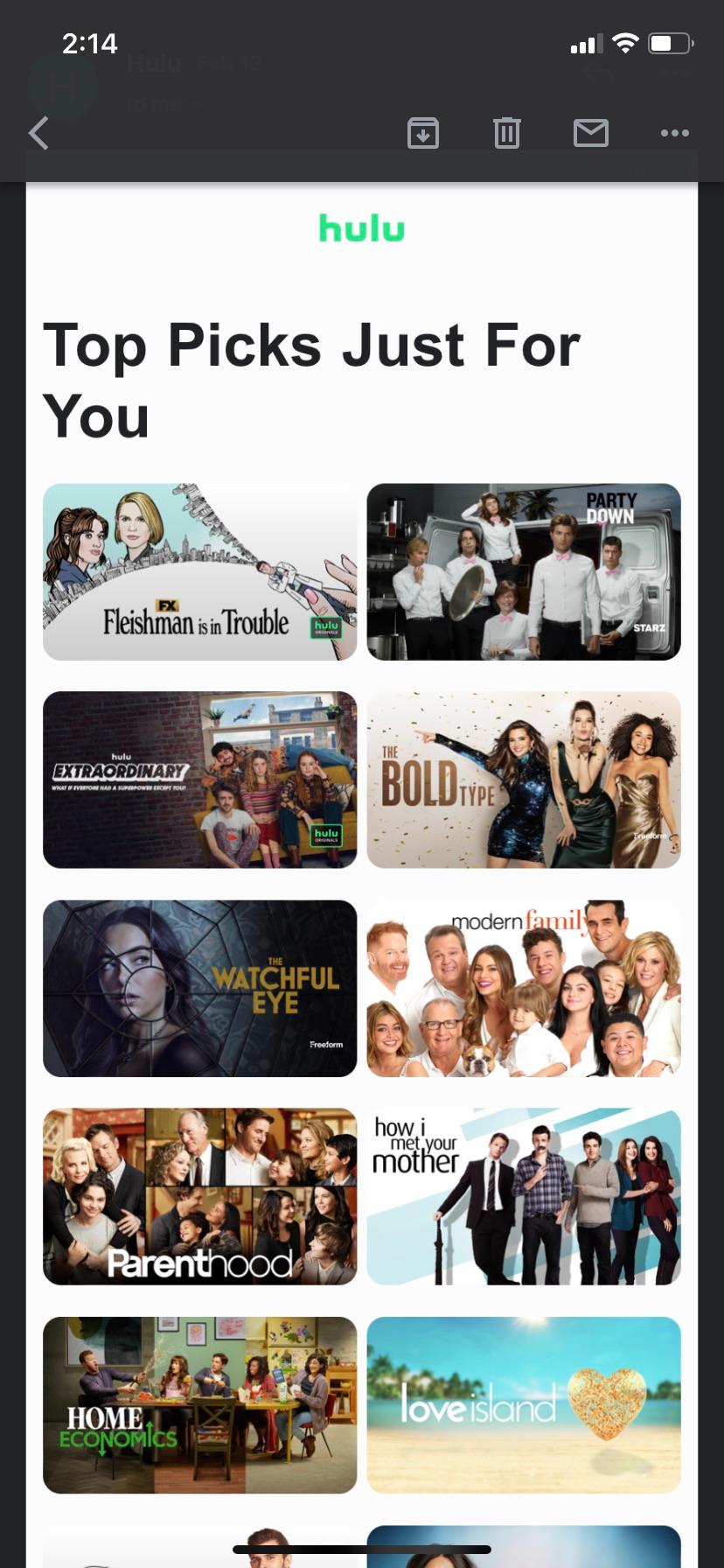This screenshot has height=1568, width=724.
Task: Mark this email as unread
Action: 591,133
